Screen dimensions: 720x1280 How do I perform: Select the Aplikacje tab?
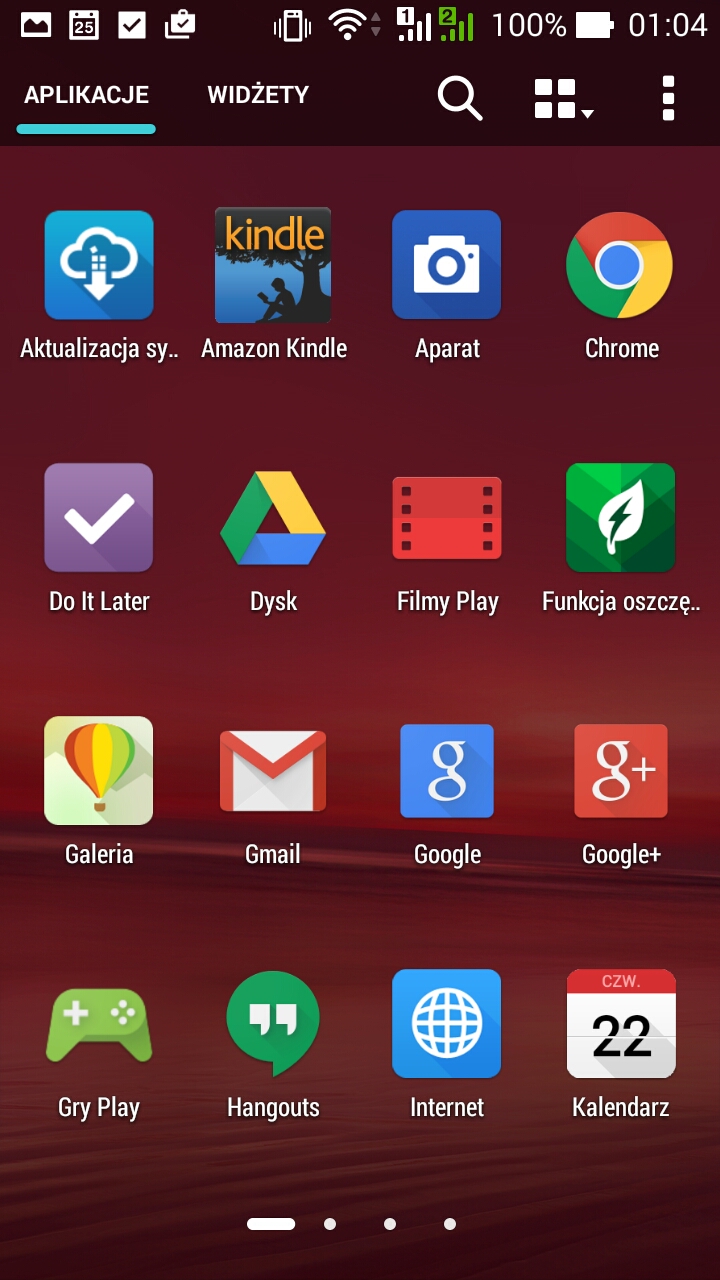[87, 96]
